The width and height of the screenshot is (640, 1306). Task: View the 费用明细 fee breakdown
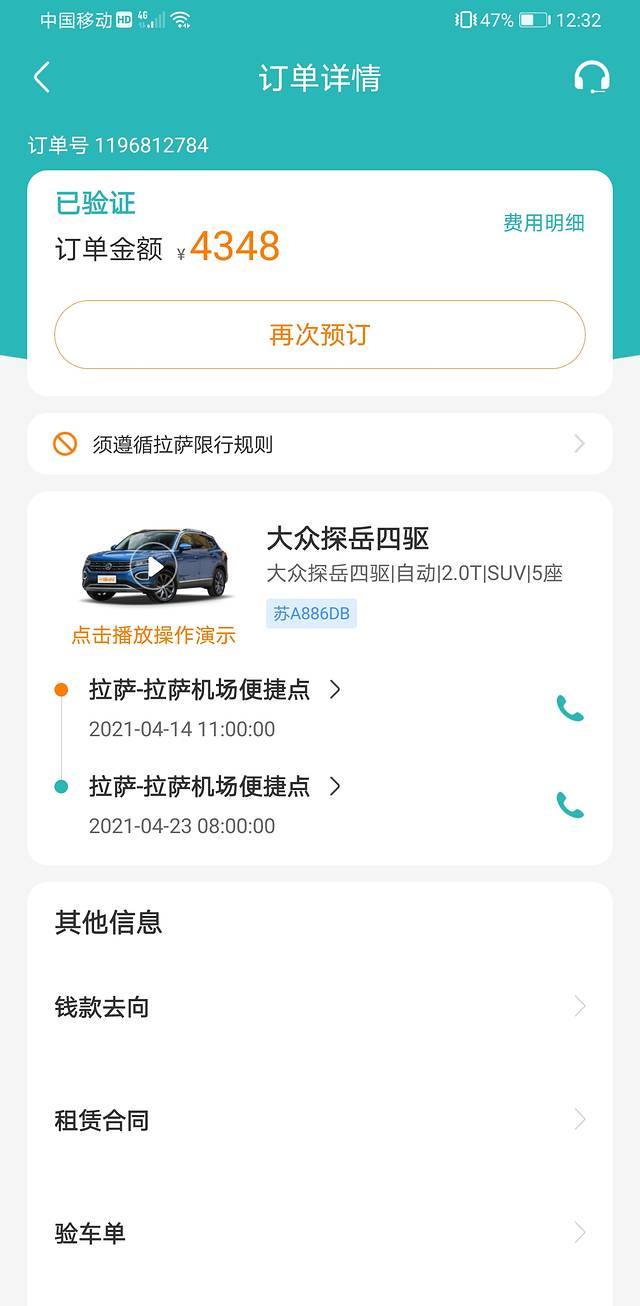click(543, 223)
